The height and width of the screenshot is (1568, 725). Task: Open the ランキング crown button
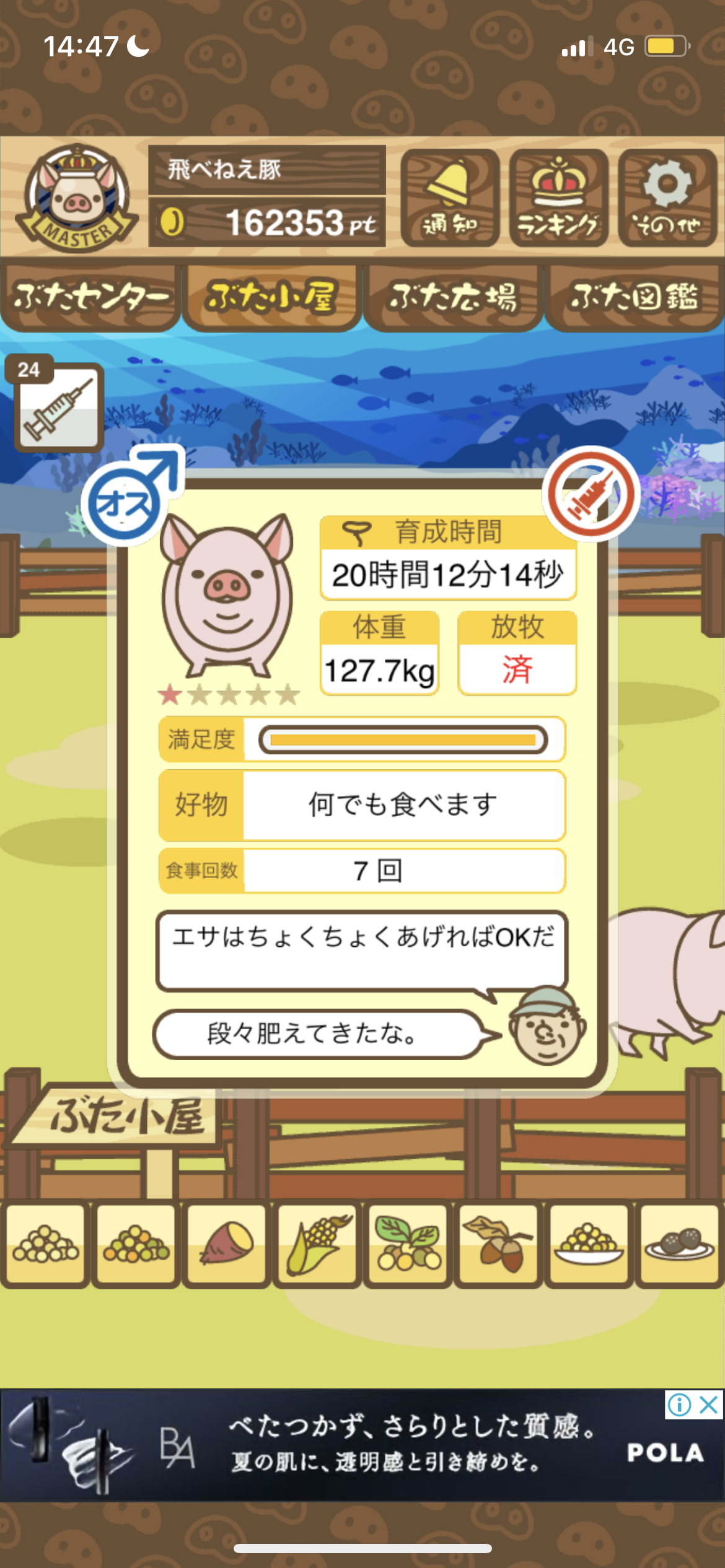[558, 198]
